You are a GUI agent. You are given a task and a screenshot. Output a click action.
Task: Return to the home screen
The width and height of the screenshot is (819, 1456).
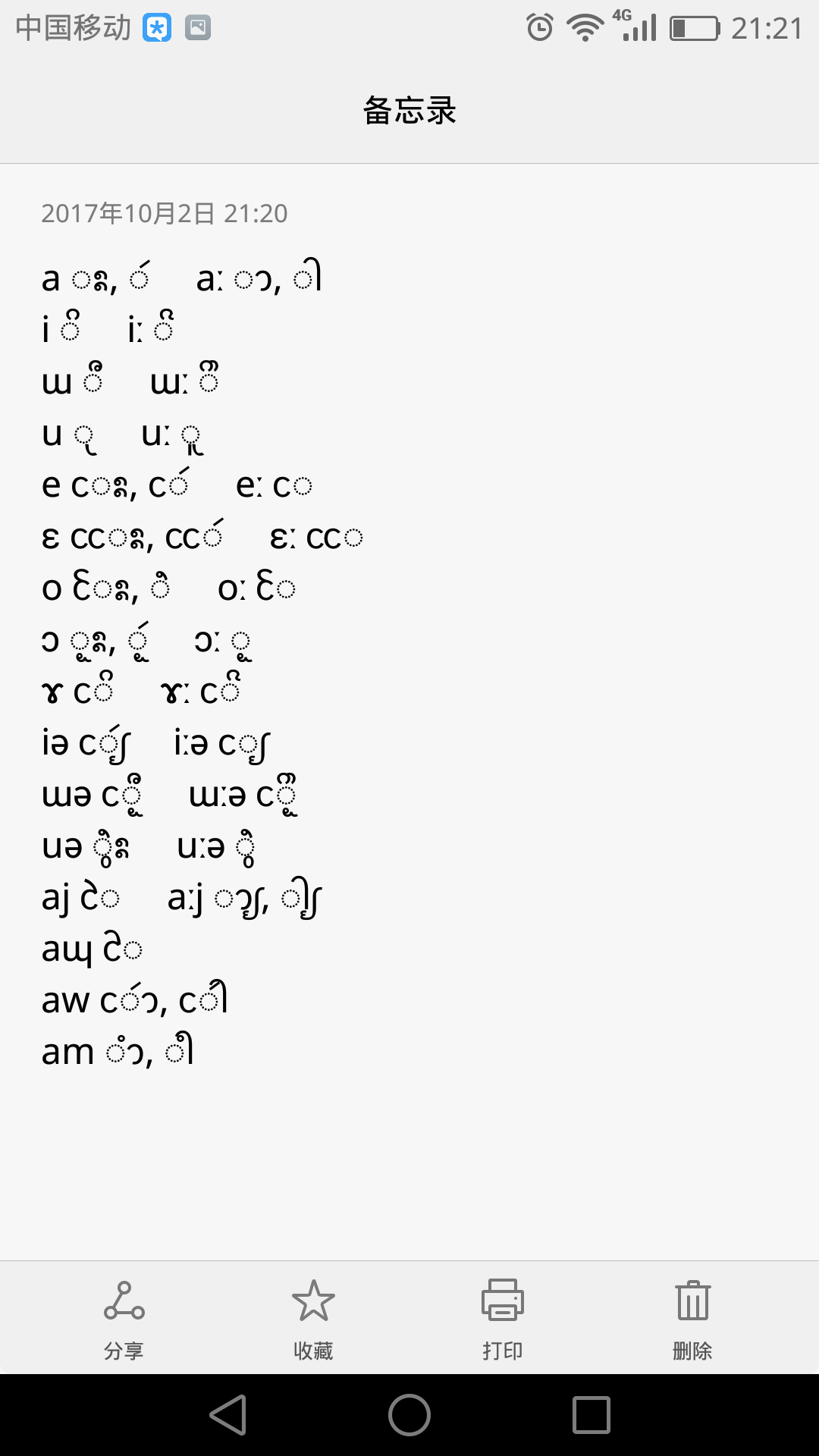pyautogui.click(x=409, y=1415)
